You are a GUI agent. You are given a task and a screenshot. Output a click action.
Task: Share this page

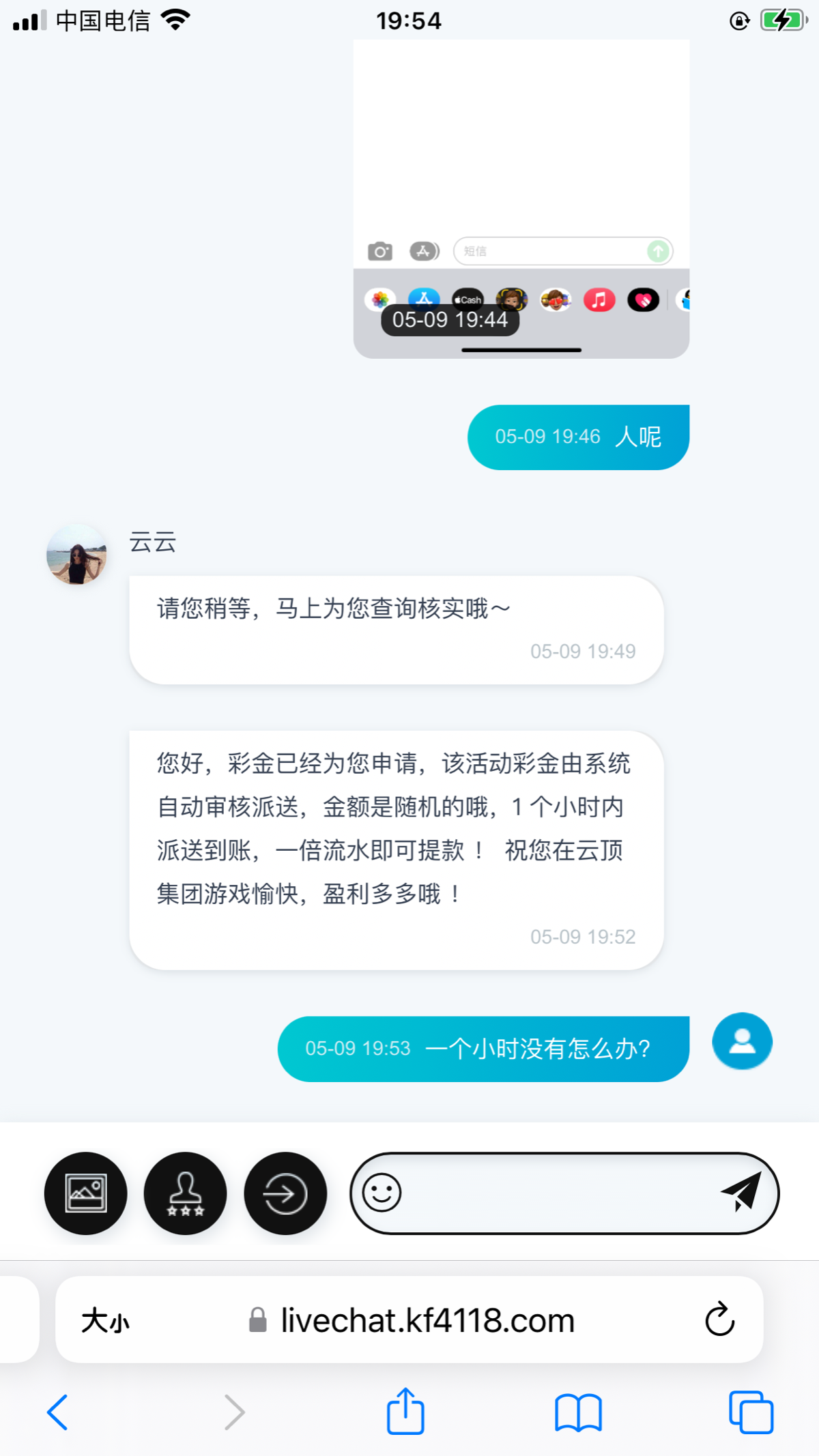(405, 1411)
